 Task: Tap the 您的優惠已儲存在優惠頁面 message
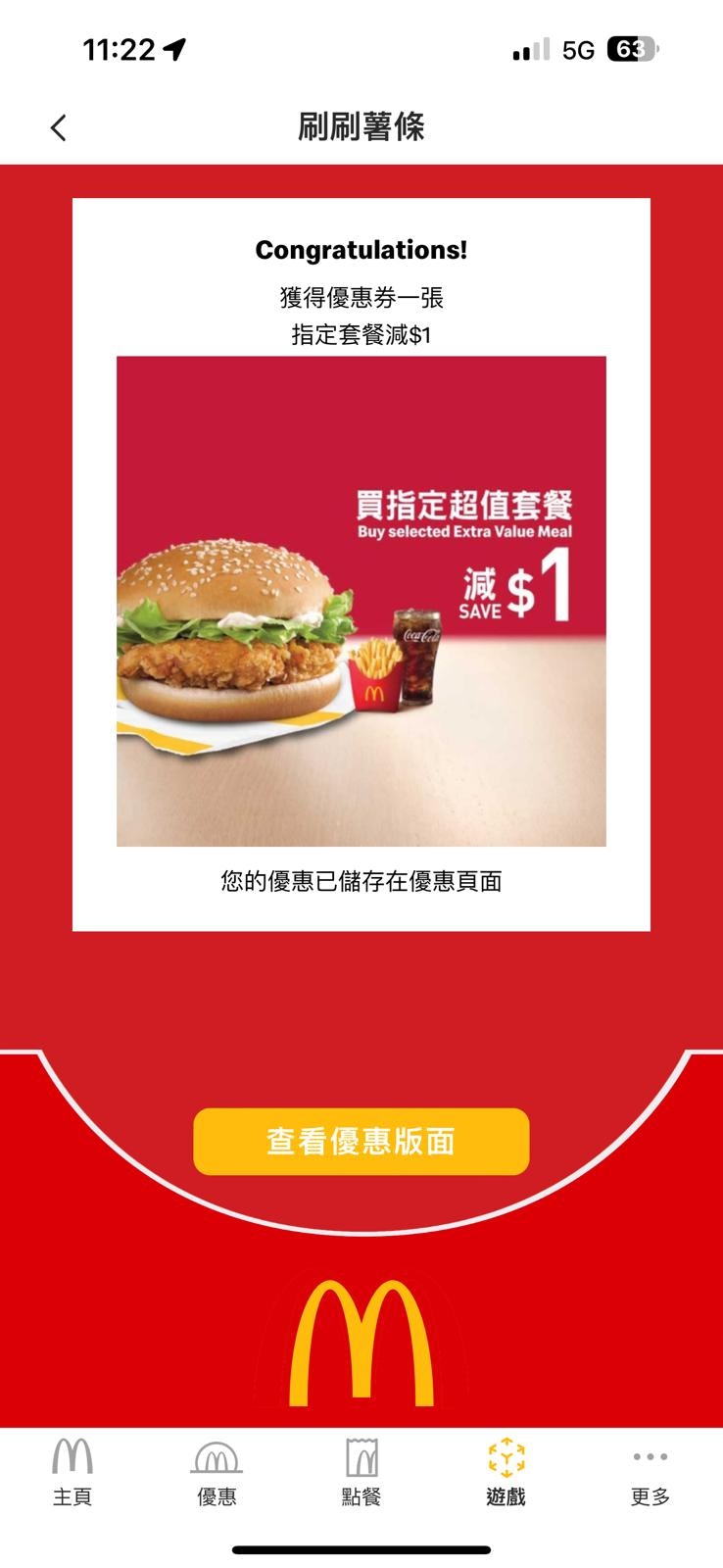pyautogui.click(x=361, y=880)
